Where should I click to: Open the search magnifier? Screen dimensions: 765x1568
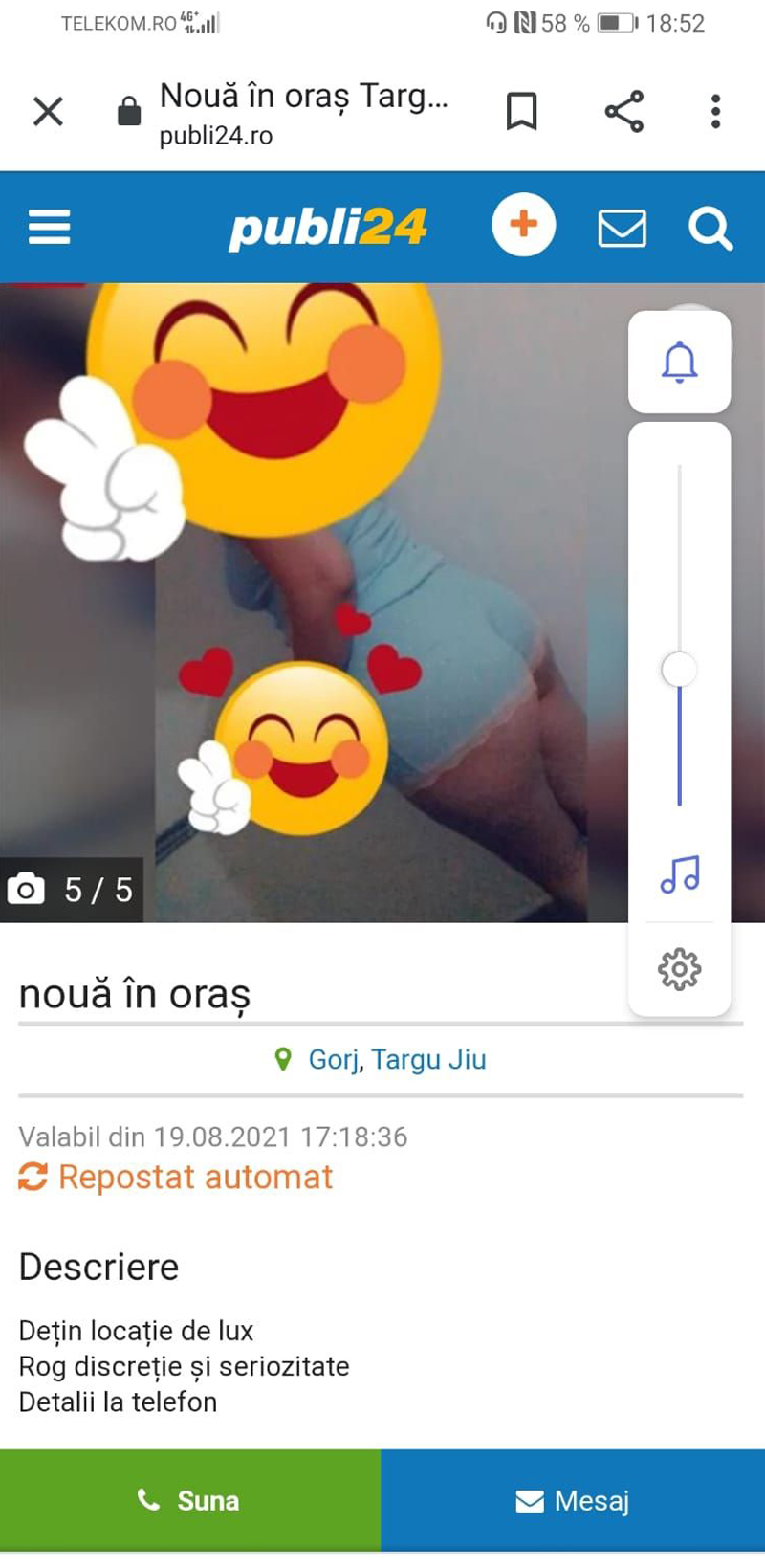click(x=710, y=229)
